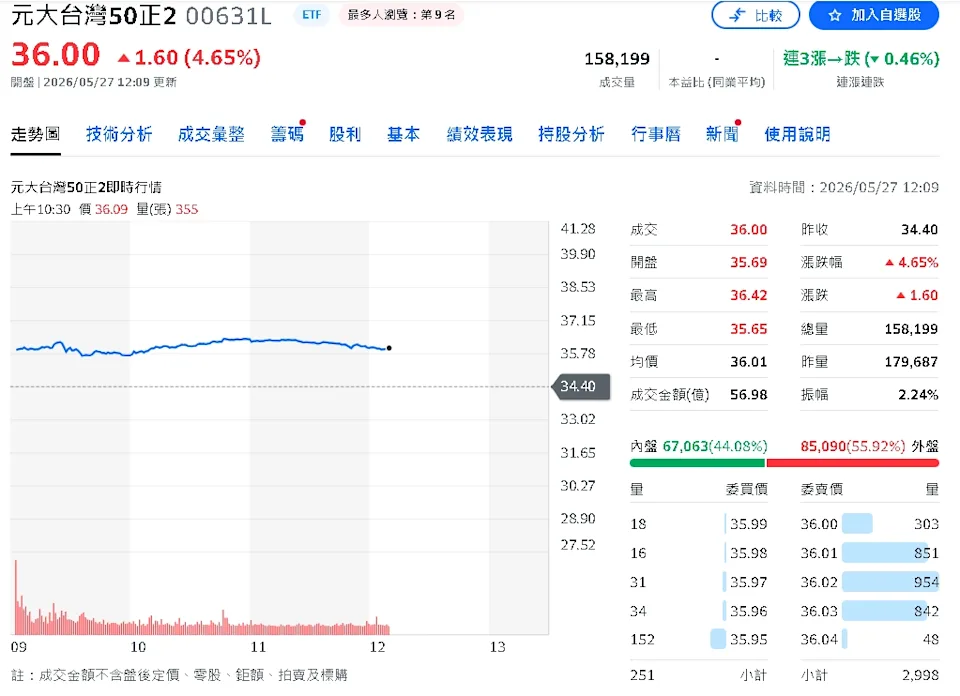This screenshot has width=960, height=696.
Task: Switch to 技術分析 tab
Action: pos(119,134)
